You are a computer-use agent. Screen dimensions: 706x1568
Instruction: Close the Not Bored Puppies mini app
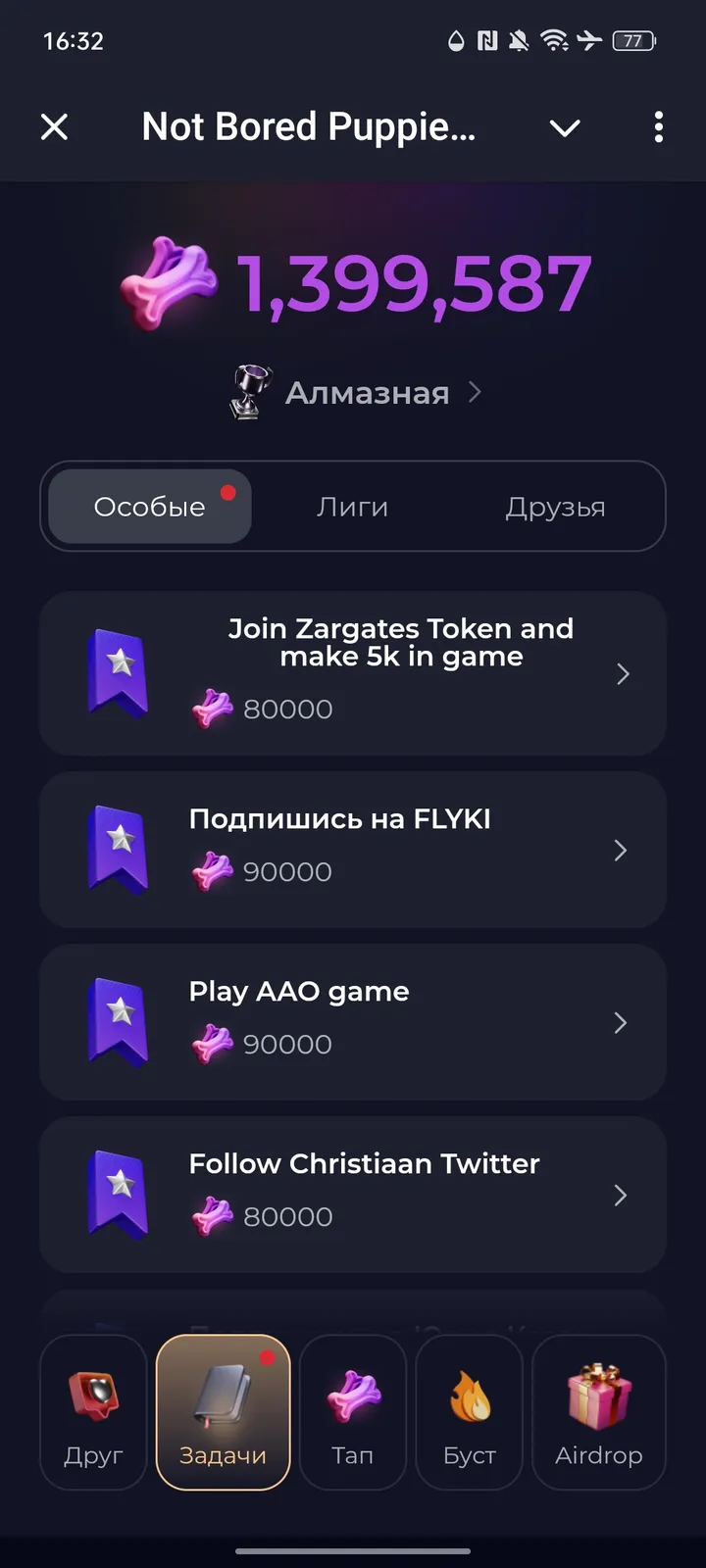[55, 127]
